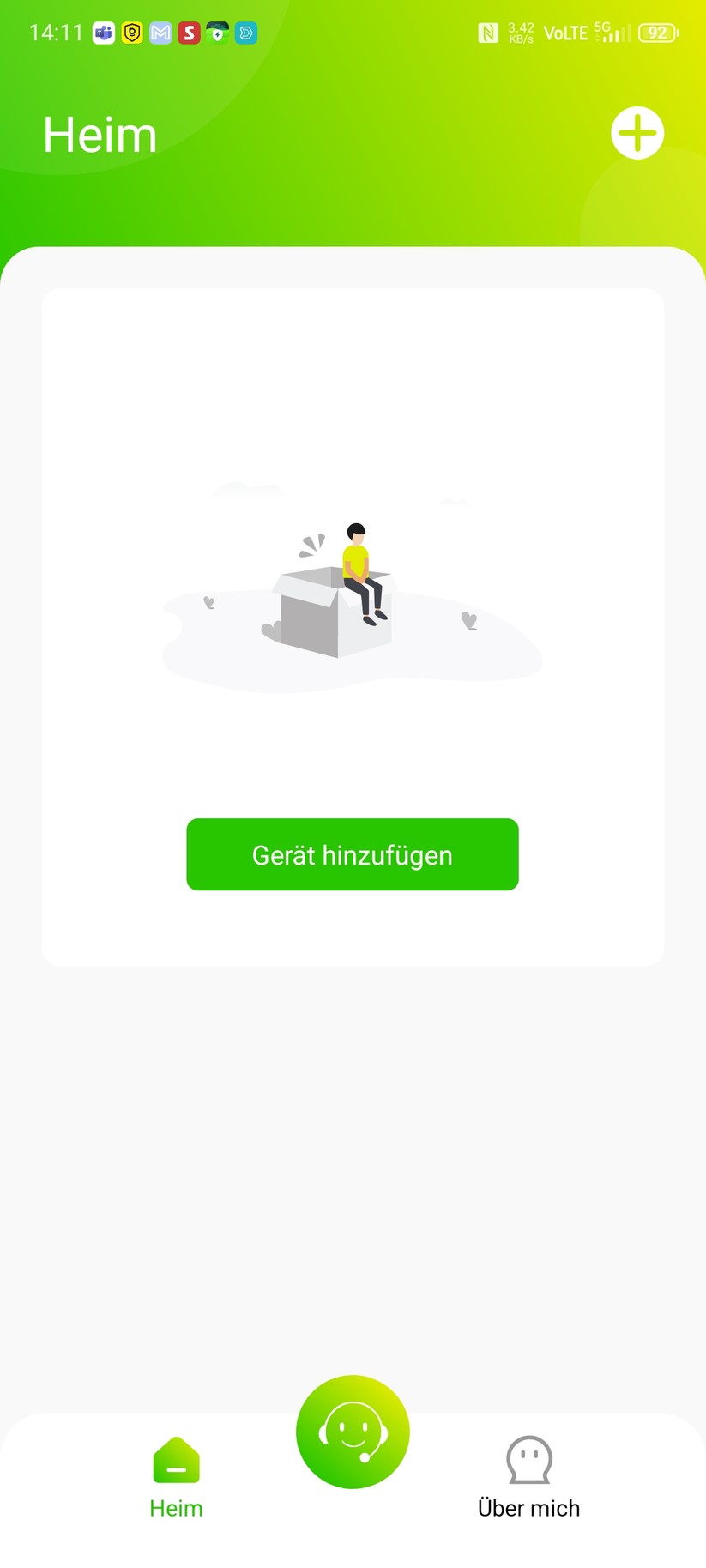This screenshot has height=1568, width=706.
Task: Tap the red S icon in status bar
Action: click(x=188, y=33)
